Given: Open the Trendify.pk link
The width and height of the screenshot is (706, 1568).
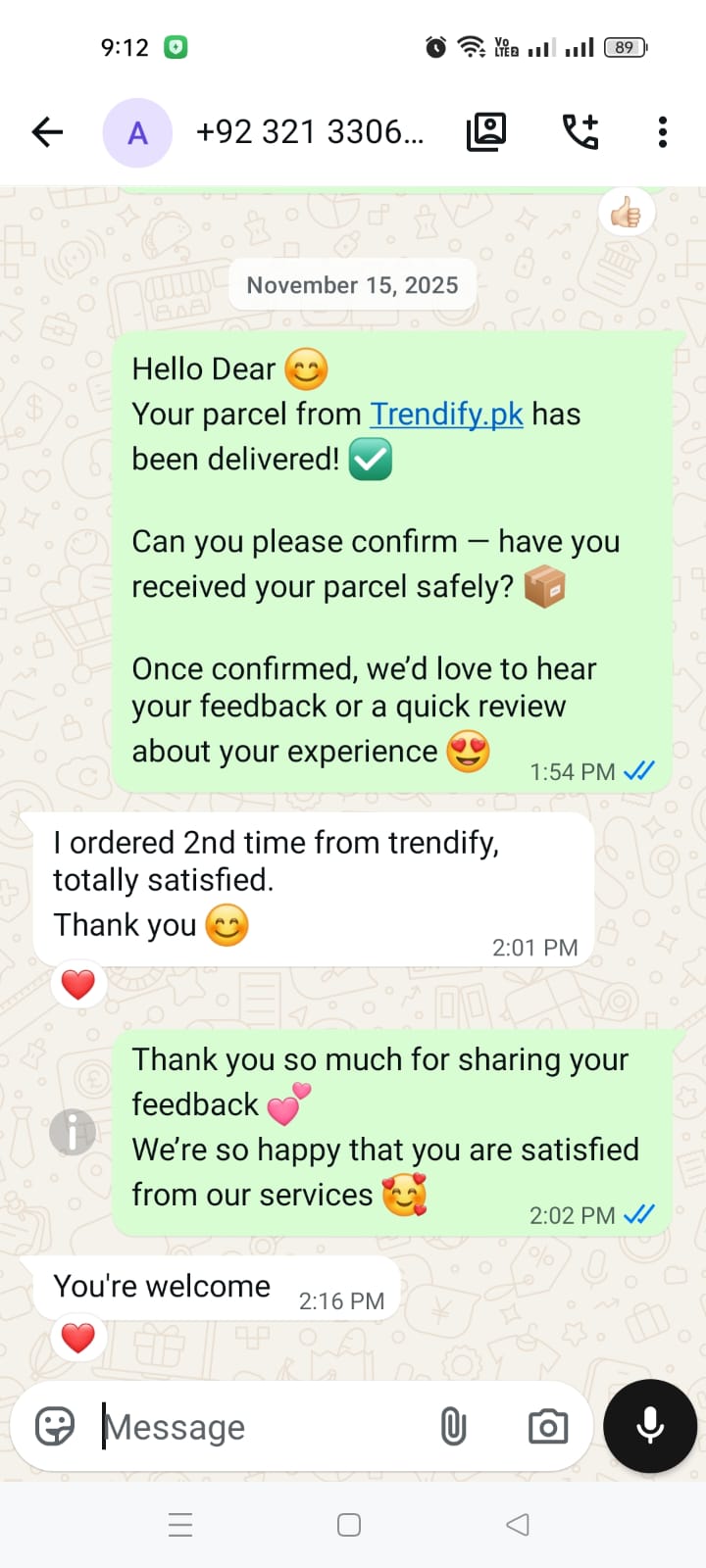Looking at the screenshot, I should pos(446,414).
